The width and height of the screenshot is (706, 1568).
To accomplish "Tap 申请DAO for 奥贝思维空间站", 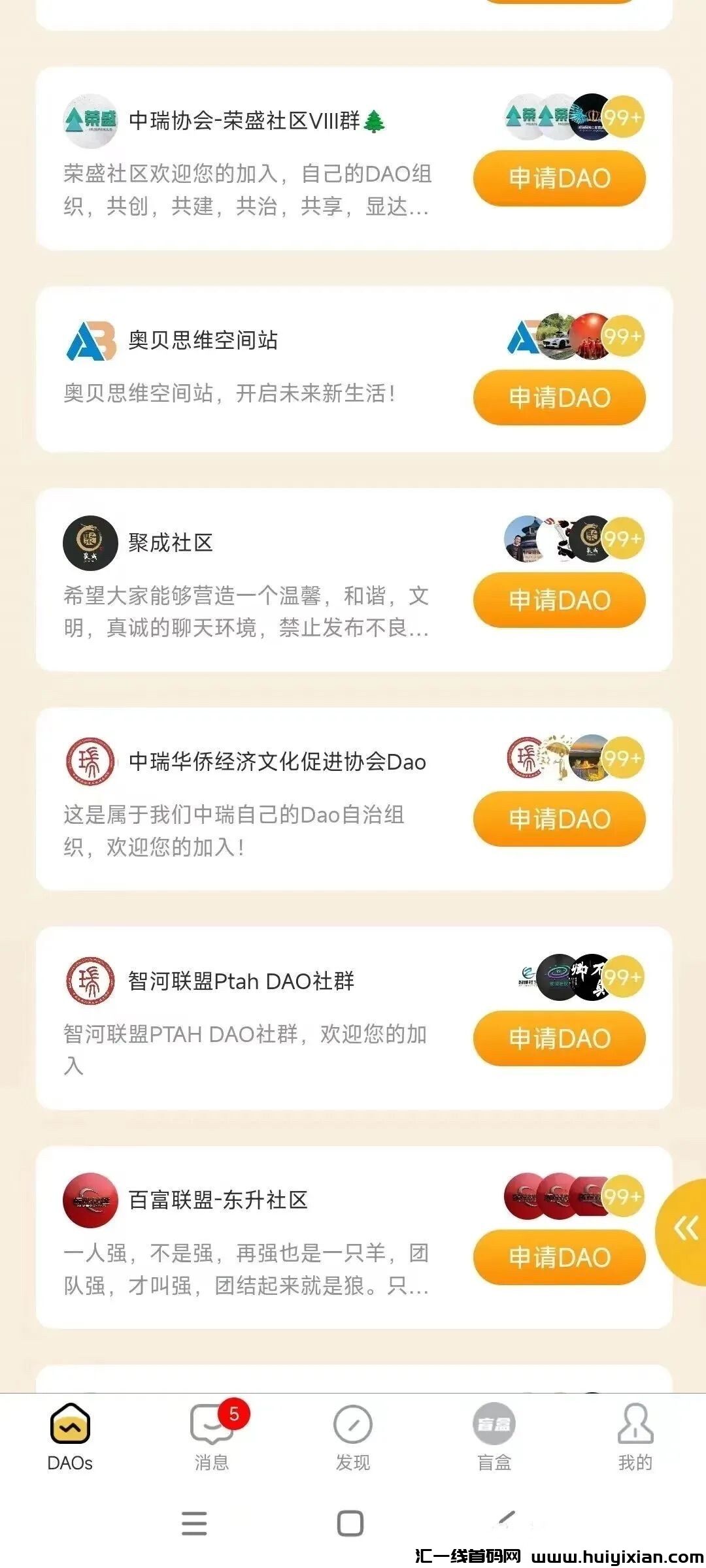I will [559, 398].
